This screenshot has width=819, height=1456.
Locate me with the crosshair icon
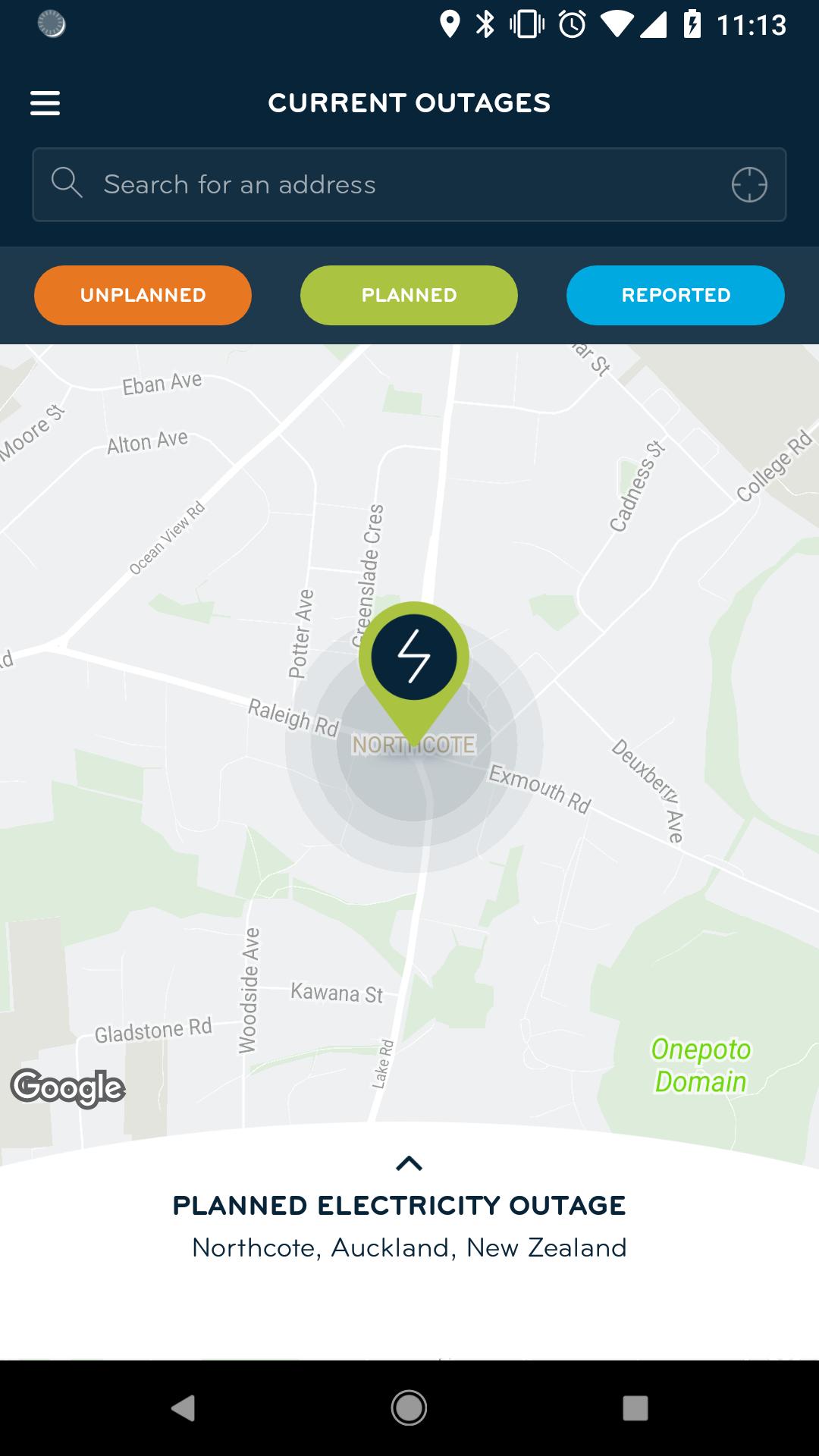point(748,184)
